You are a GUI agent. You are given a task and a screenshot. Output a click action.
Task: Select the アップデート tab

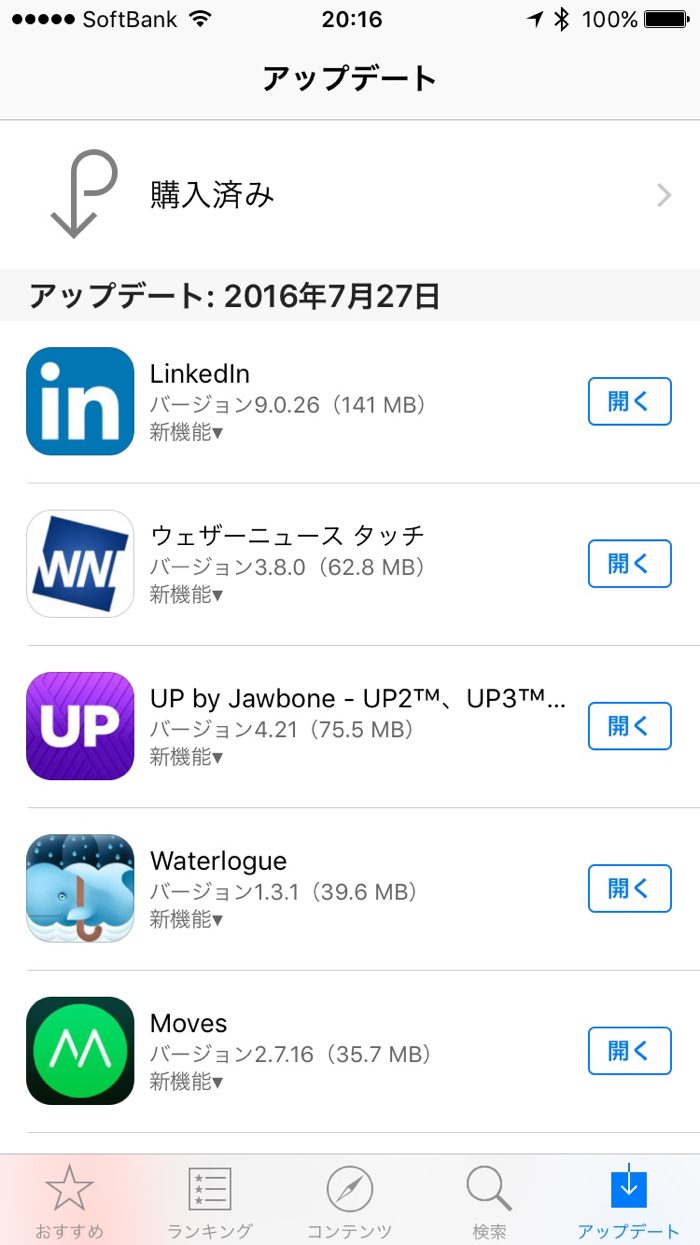(x=628, y=1200)
